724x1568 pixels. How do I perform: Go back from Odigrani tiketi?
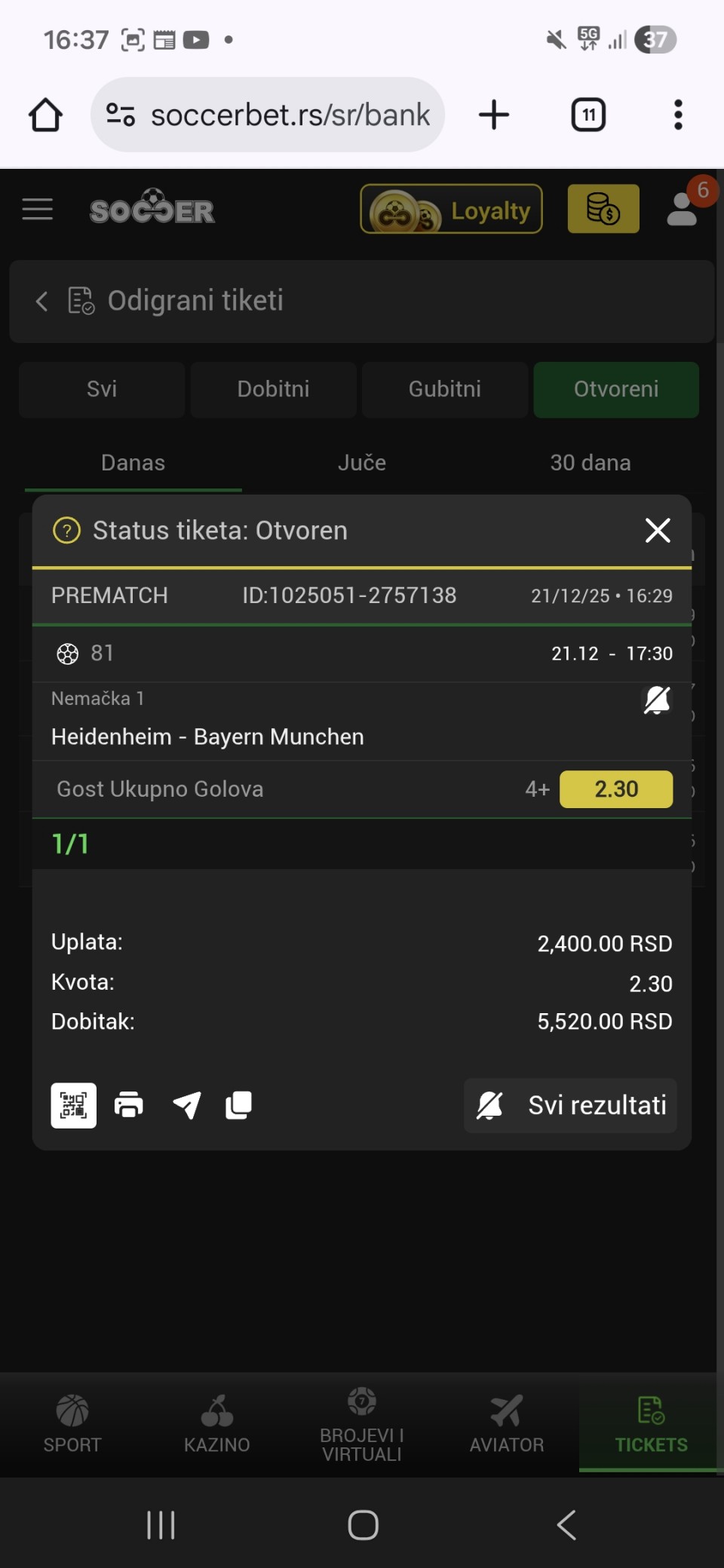pos(41,302)
